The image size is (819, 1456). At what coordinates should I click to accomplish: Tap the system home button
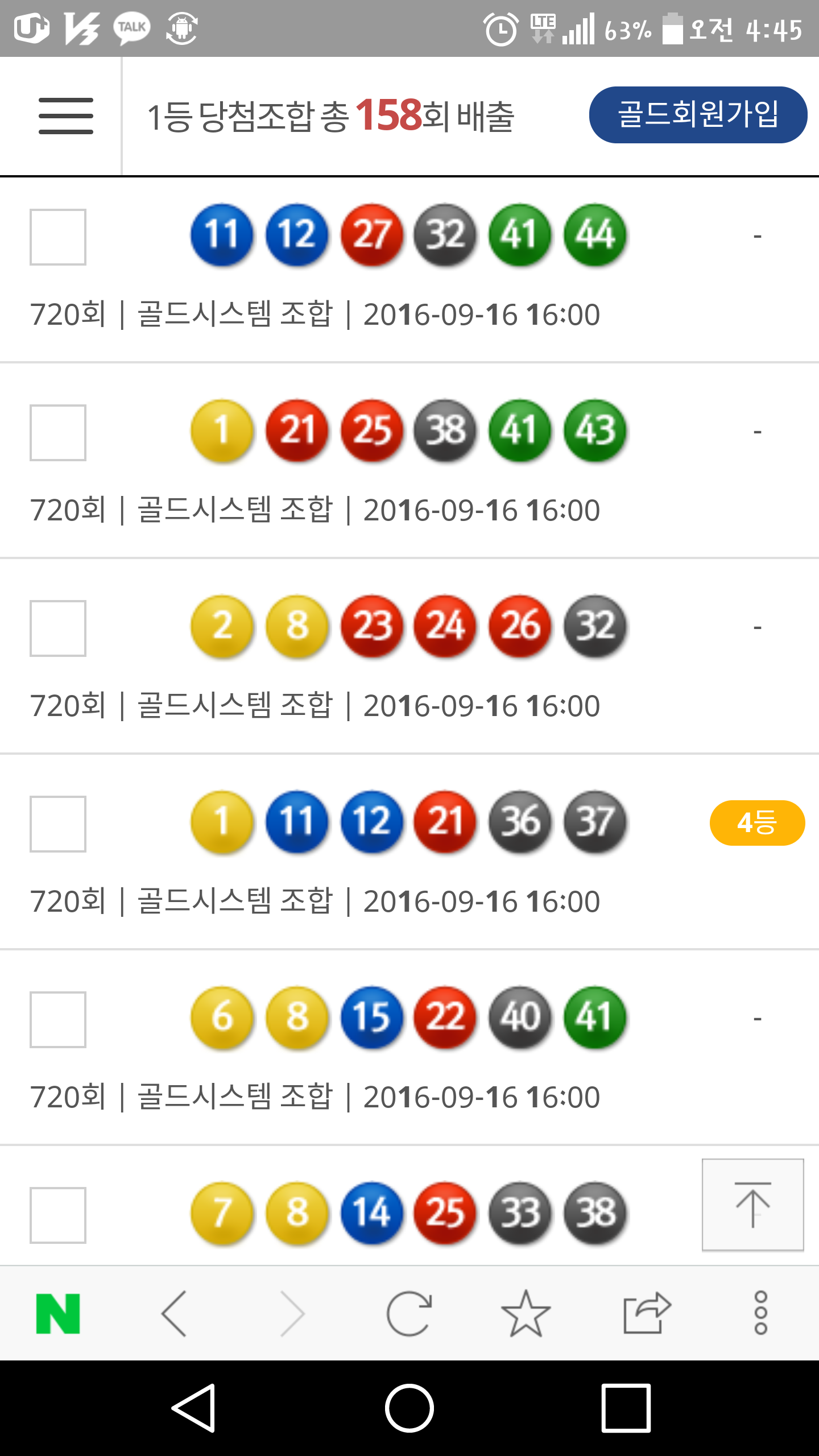(409, 1408)
